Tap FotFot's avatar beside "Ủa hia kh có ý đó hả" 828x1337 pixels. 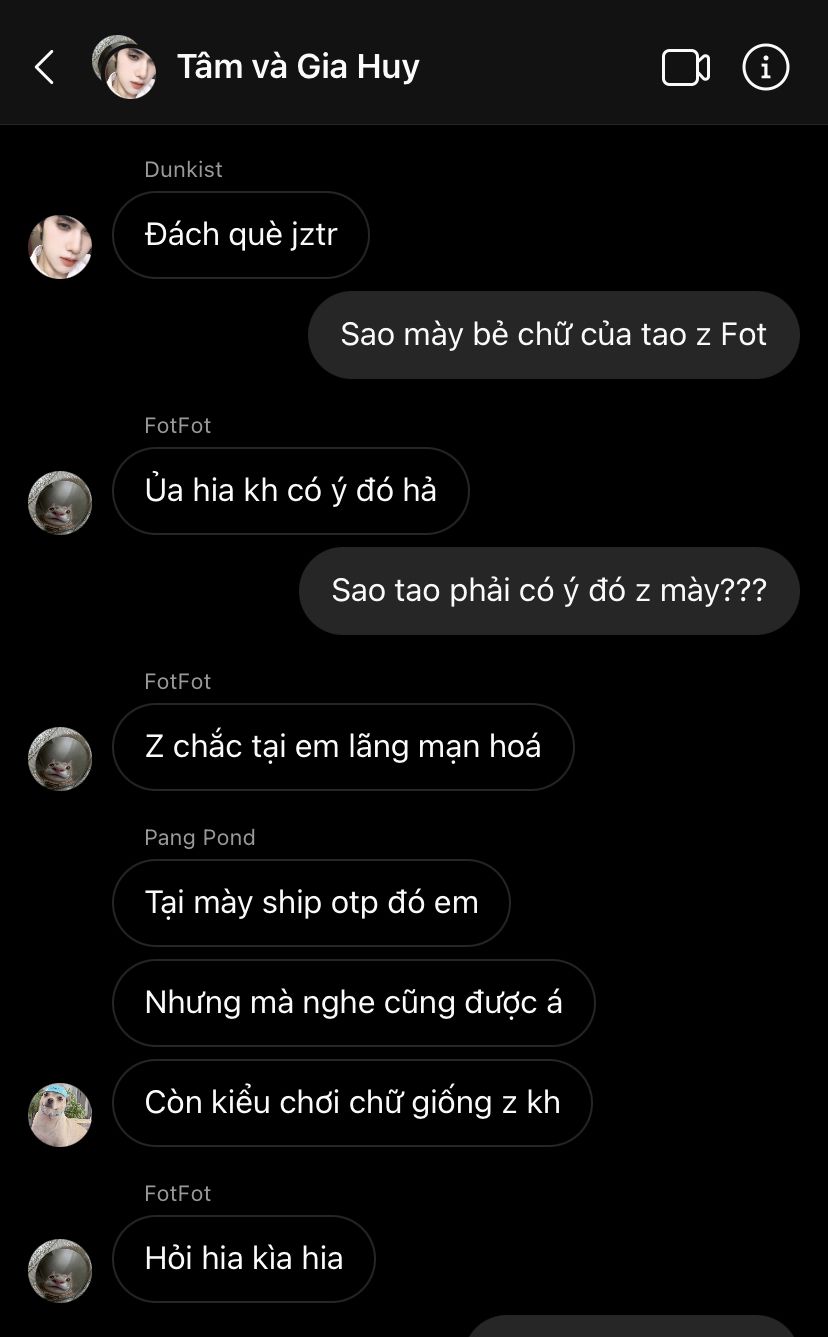point(60,503)
